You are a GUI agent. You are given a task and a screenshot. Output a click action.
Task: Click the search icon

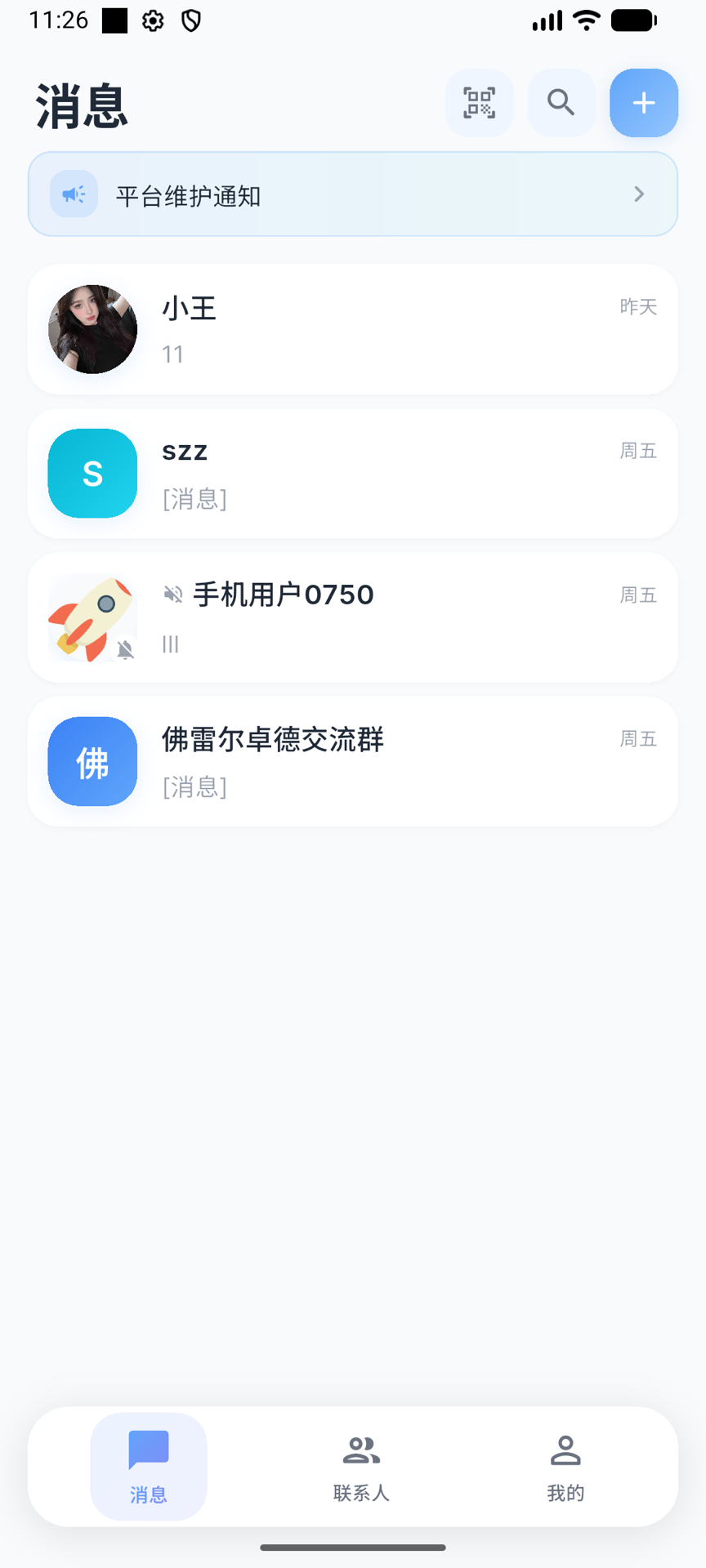pyautogui.click(x=561, y=103)
